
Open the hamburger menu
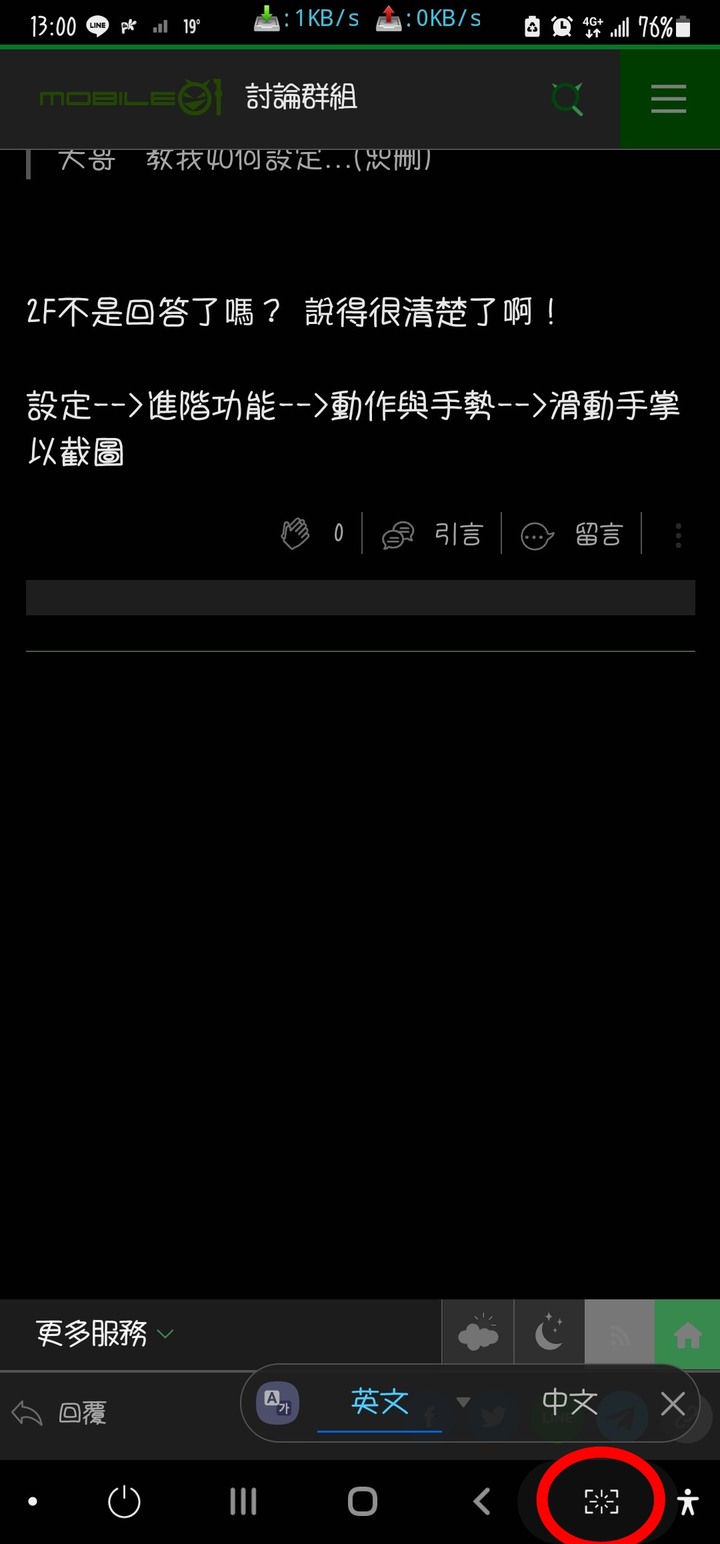click(x=668, y=99)
